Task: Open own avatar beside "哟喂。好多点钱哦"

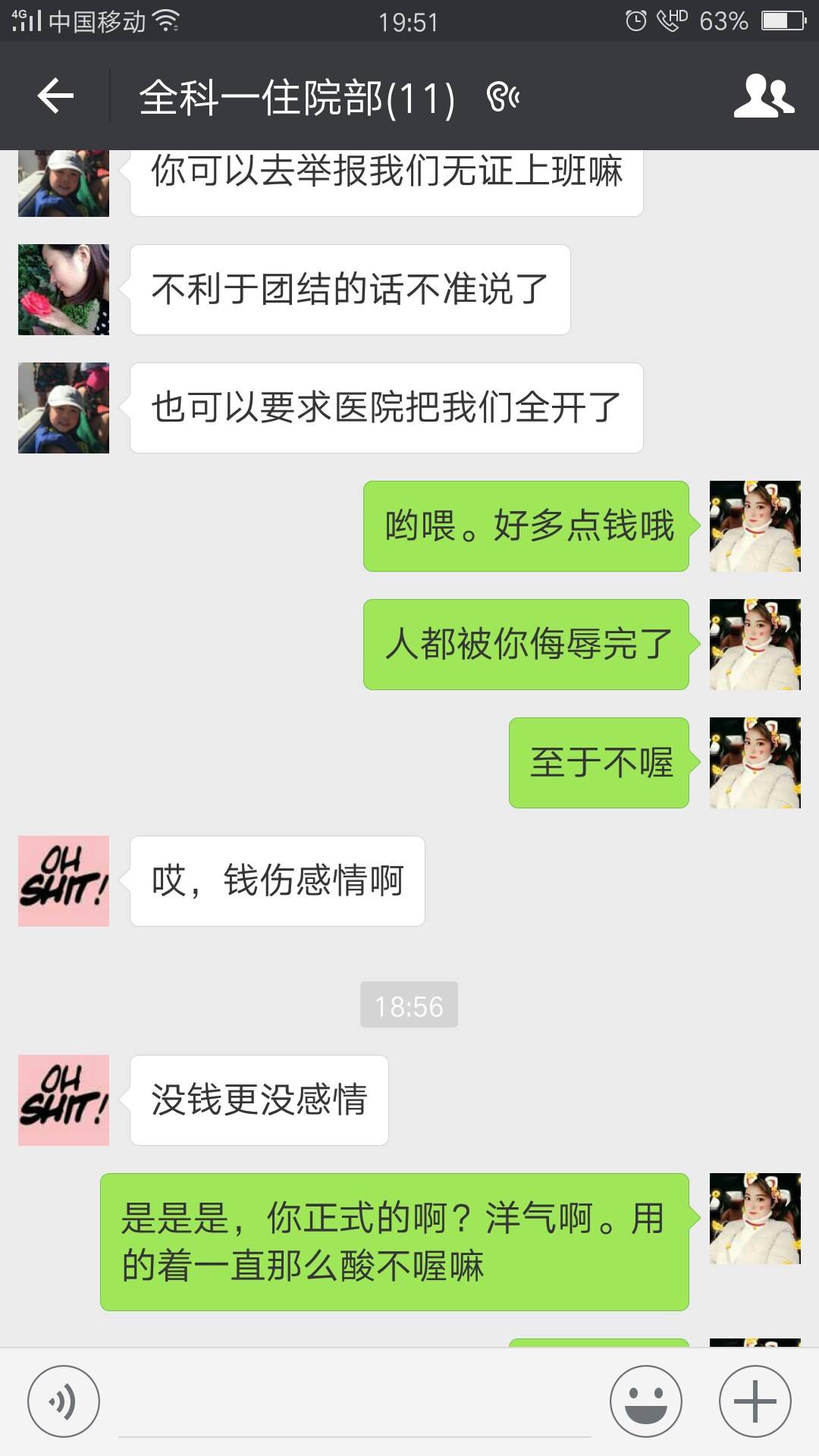Action: [x=755, y=526]
